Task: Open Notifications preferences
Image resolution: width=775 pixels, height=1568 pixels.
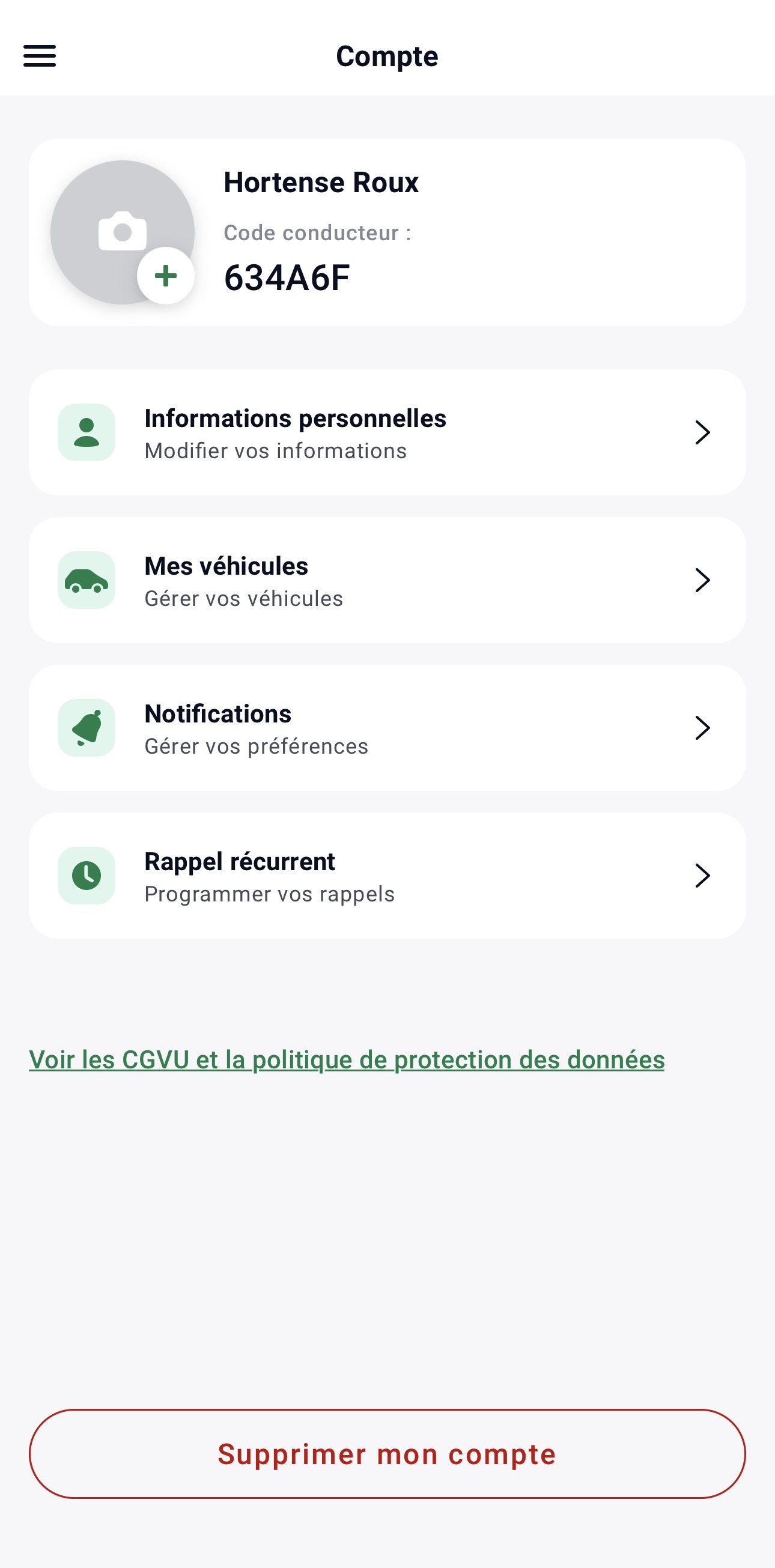Action: (x=387, y=728)
